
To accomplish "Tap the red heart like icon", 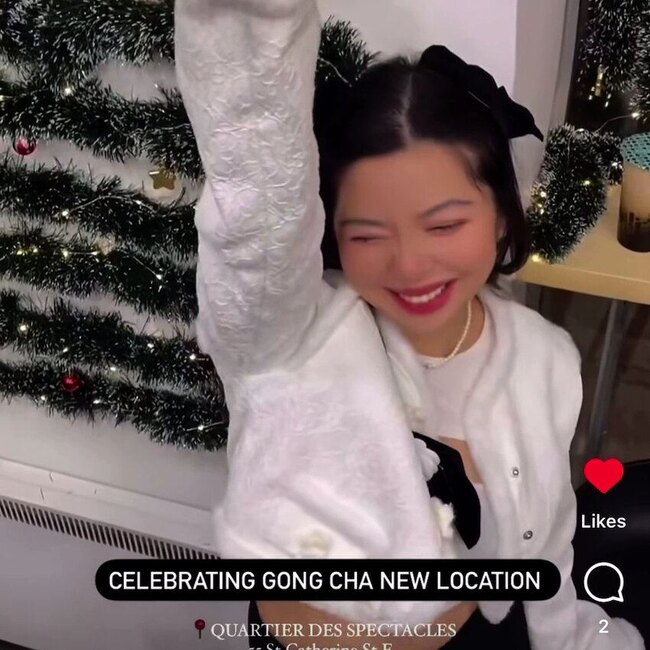I will pos(603,476).
